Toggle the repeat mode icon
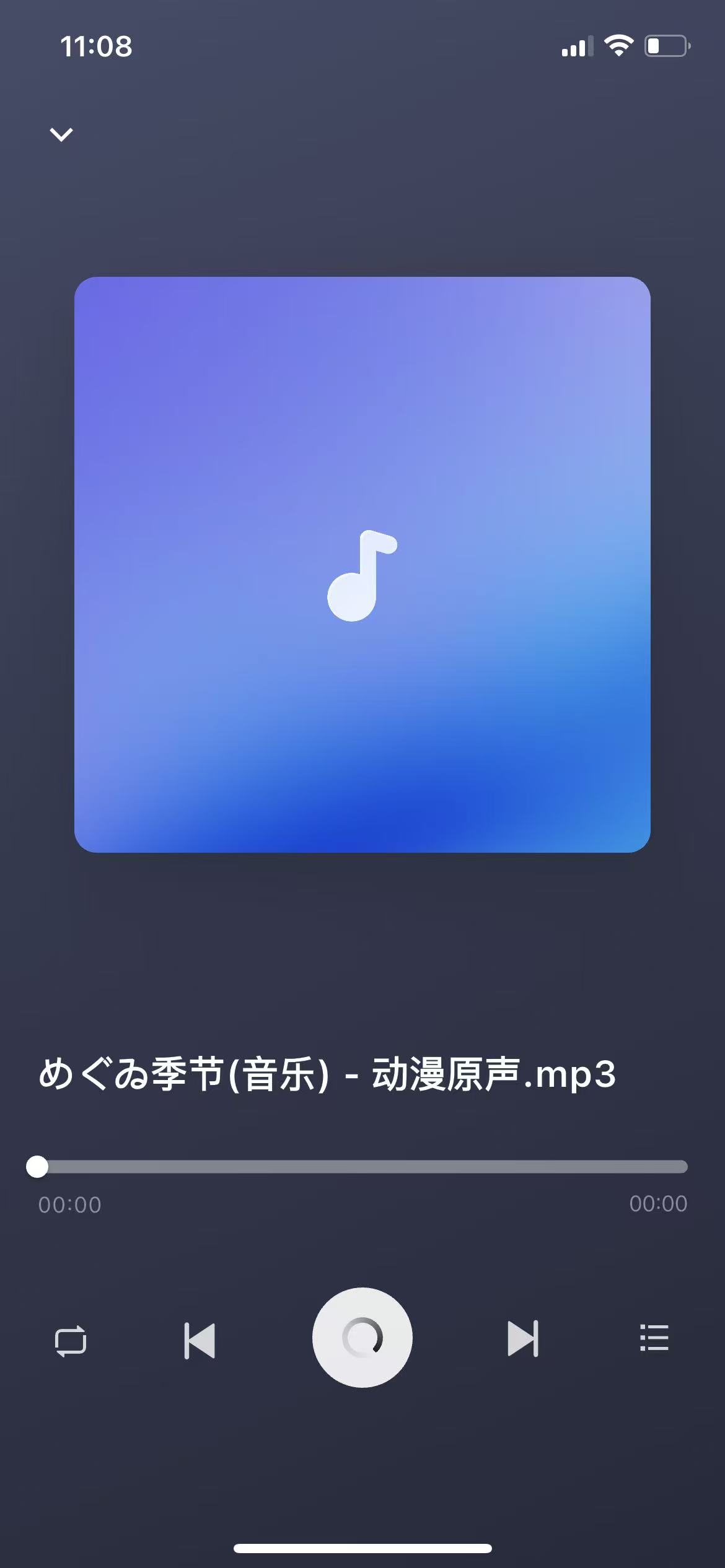The height and width of the screenshot is (1568, 725). point(71,1341)
